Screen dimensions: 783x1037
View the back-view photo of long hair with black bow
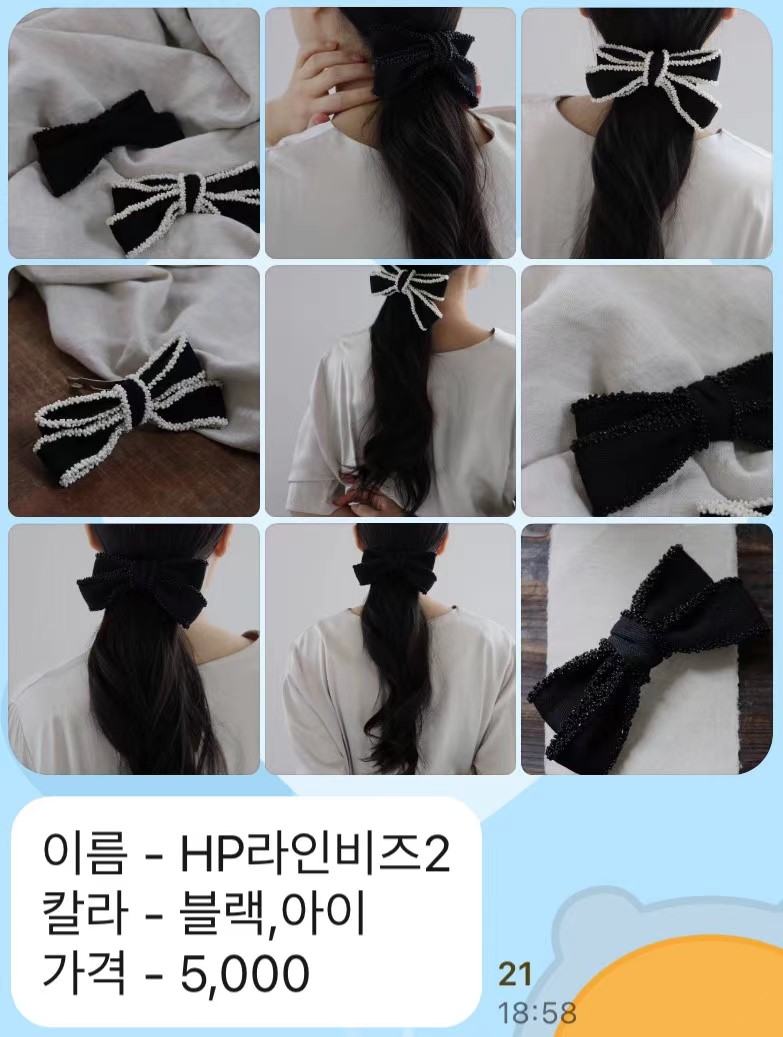tap(390, 648)
